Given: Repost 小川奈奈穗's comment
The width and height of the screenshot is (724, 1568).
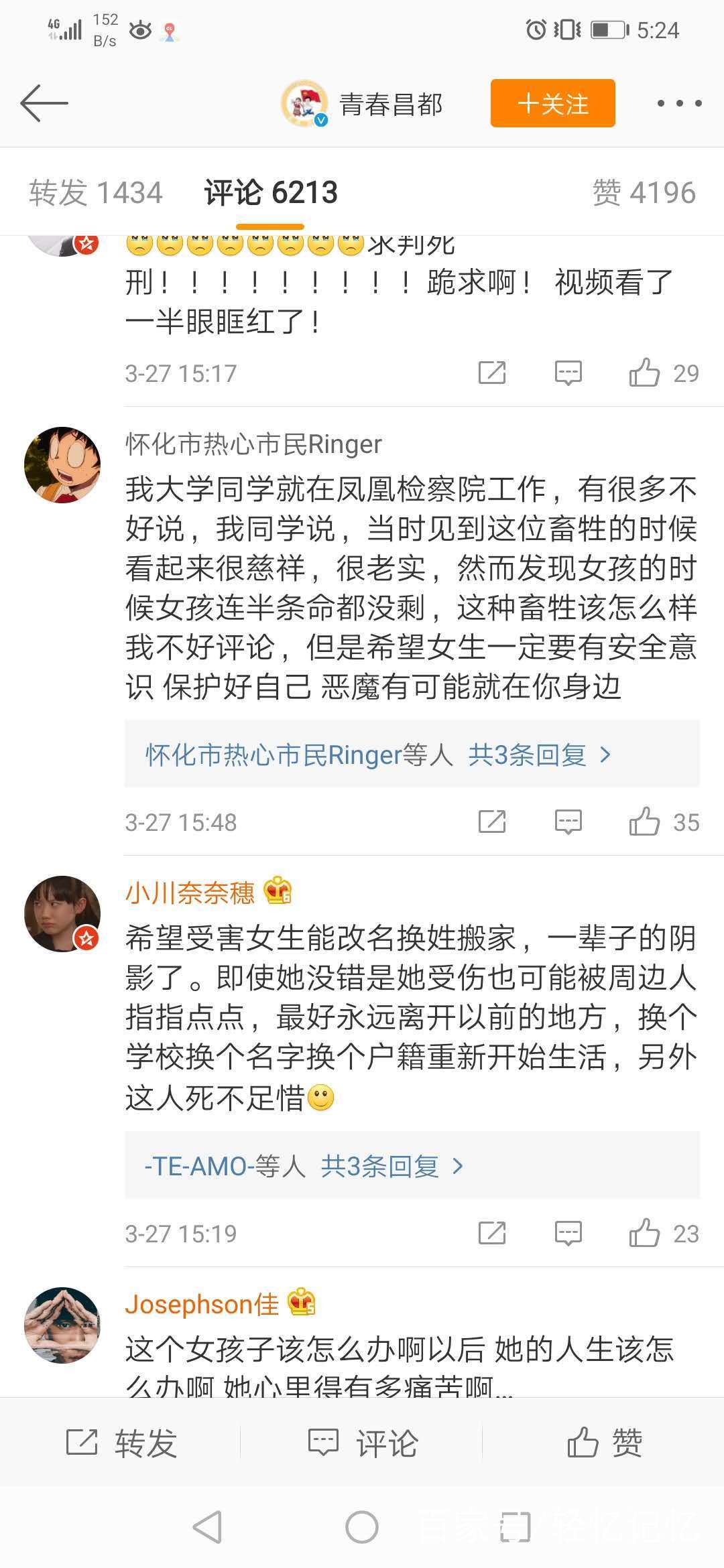Looking at the screenshot, I should pyautogui.click(x=491, y=1233).
